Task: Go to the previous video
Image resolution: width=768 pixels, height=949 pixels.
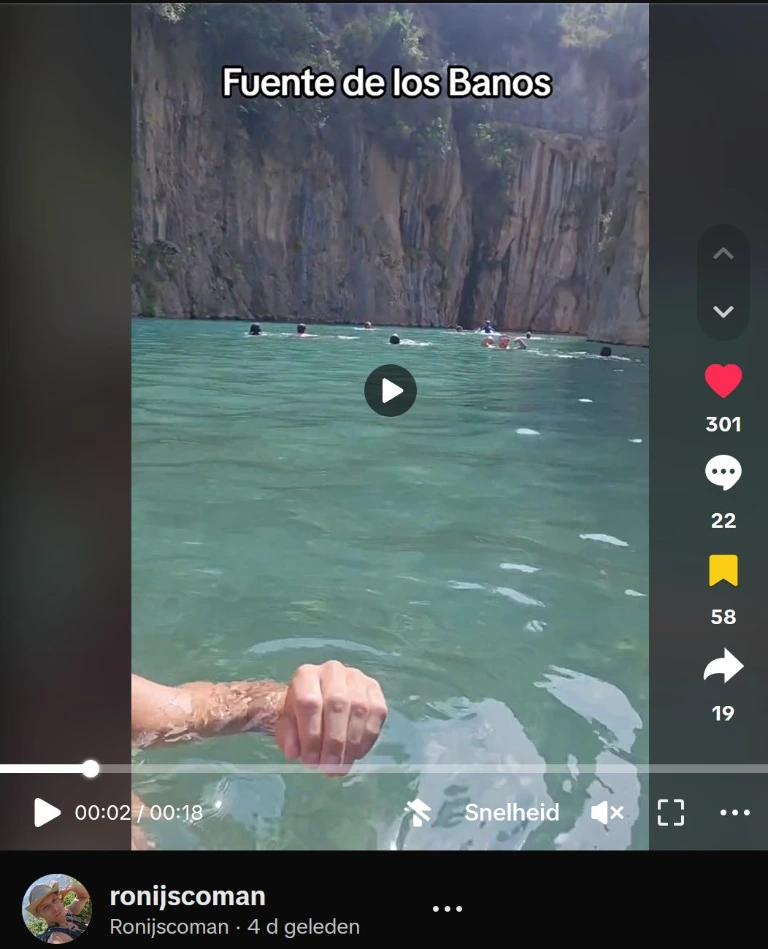Action: (x=723, y=254)
